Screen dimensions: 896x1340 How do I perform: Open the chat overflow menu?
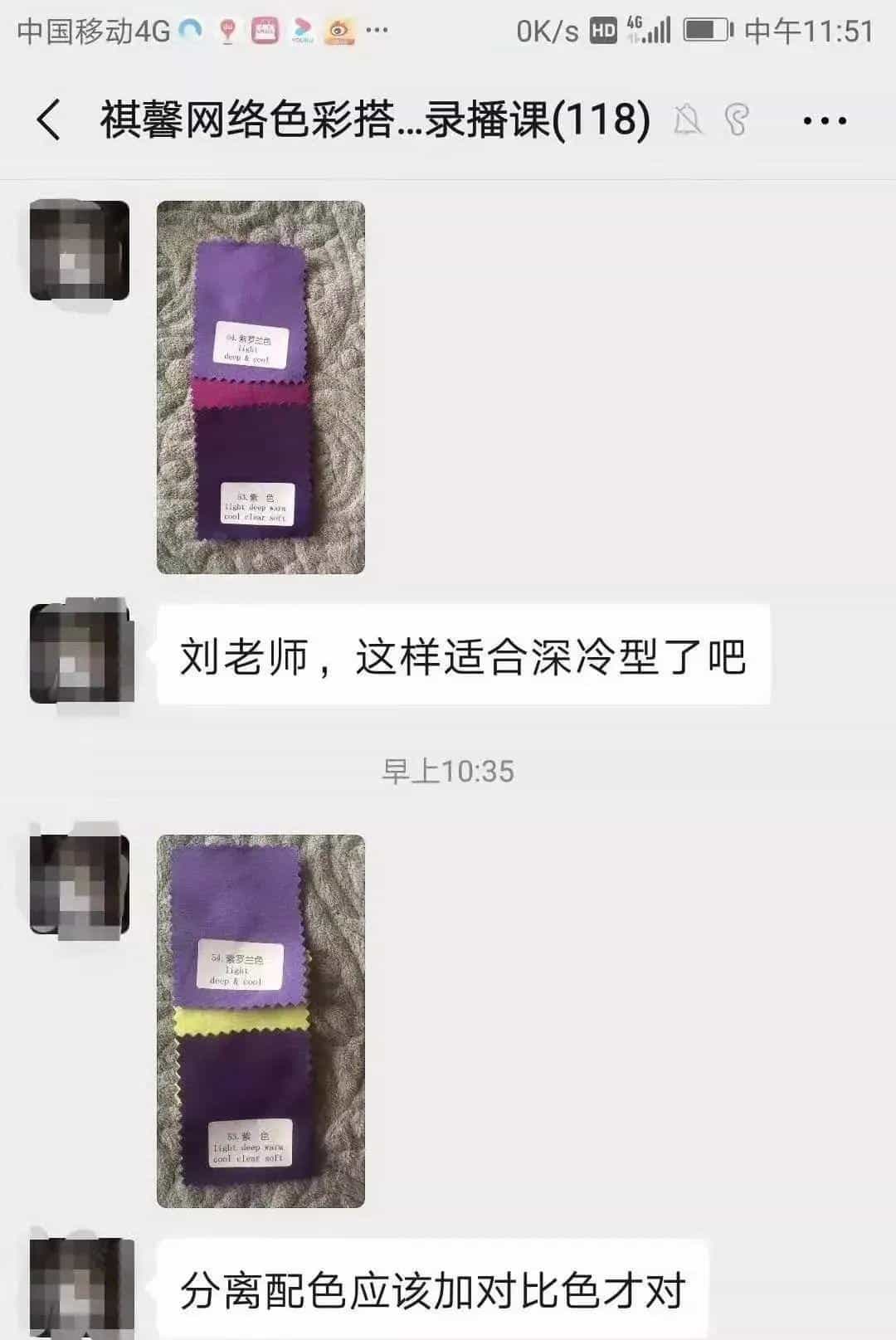tap(825, 121)
